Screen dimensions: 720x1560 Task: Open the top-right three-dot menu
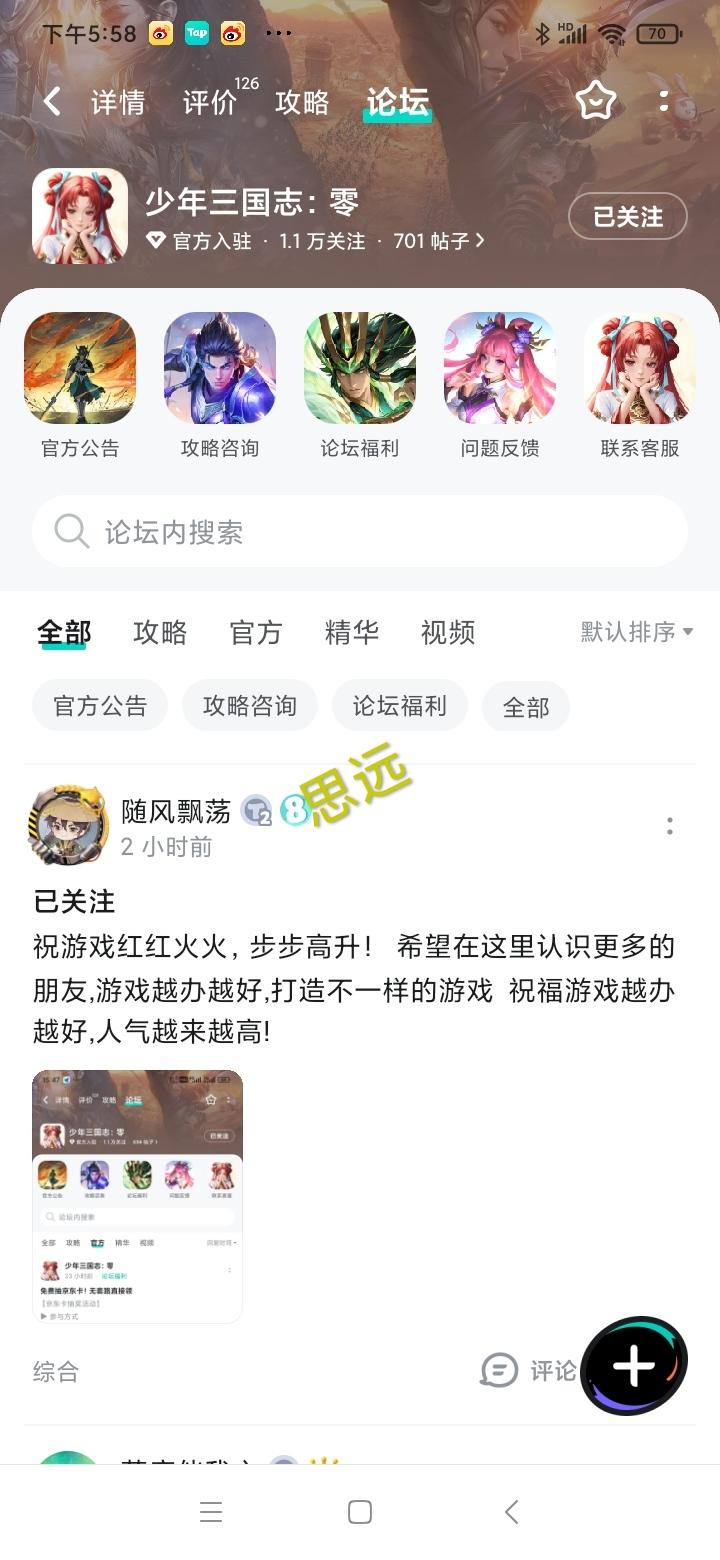point(662,101)
